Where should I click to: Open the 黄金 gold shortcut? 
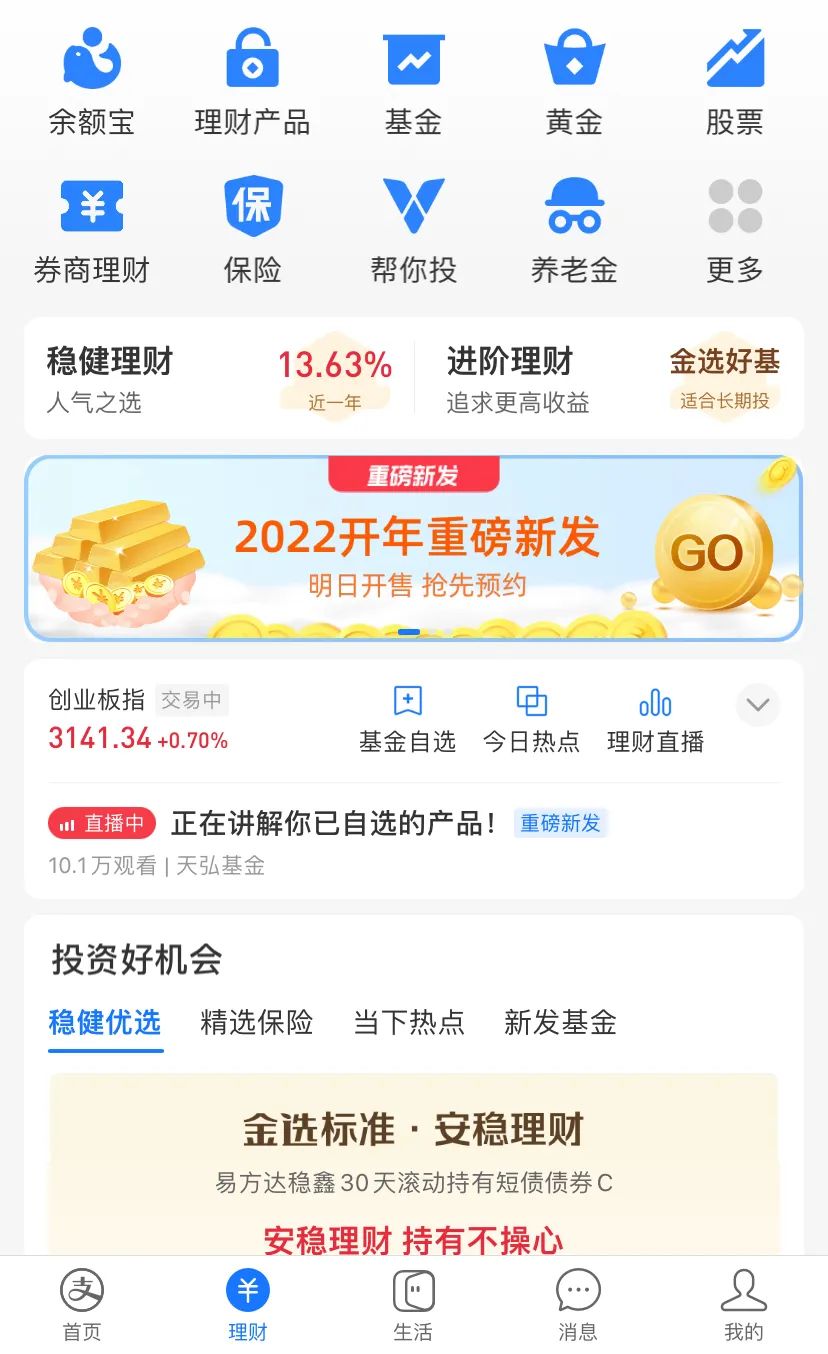tap(574, 82)
